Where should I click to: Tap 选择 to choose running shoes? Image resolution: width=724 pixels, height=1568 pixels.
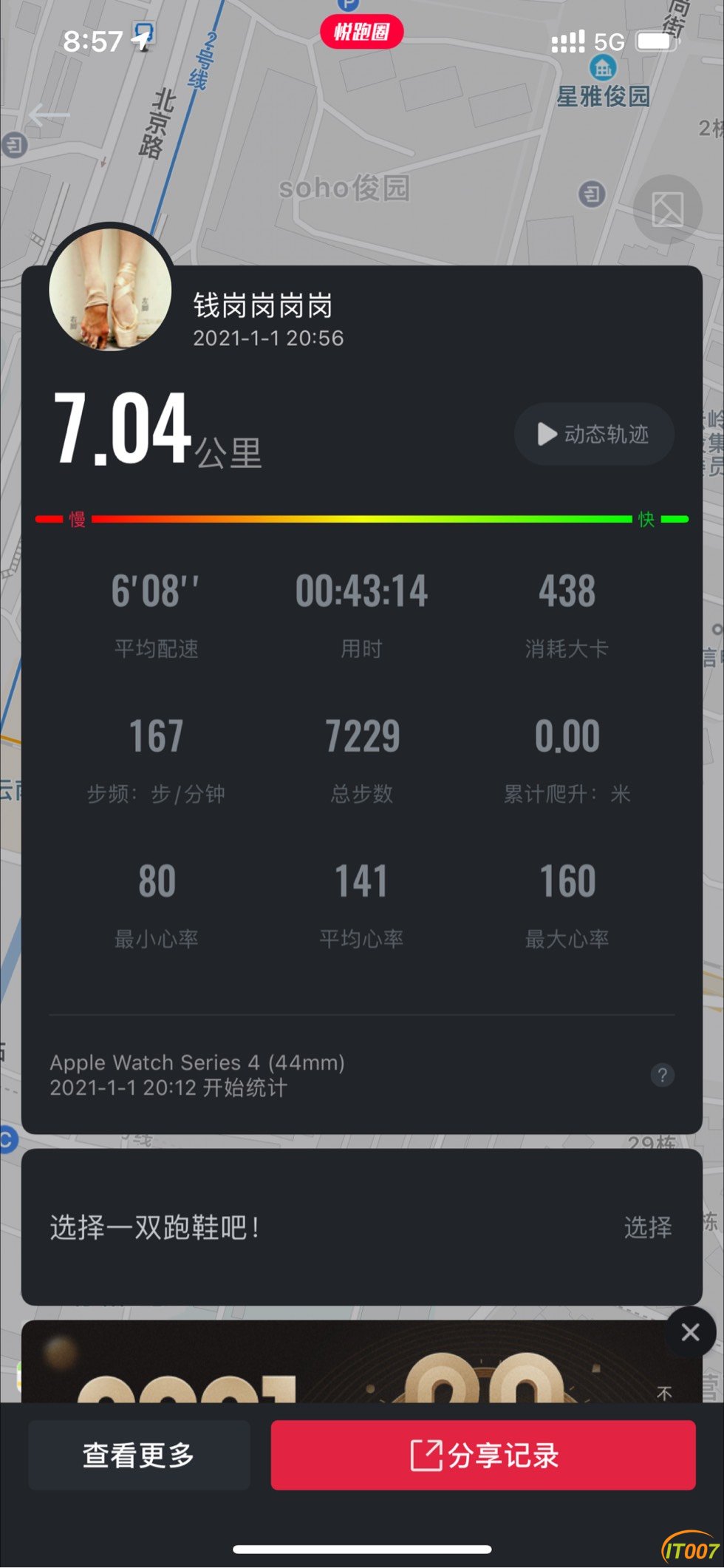click(647, 1227)
